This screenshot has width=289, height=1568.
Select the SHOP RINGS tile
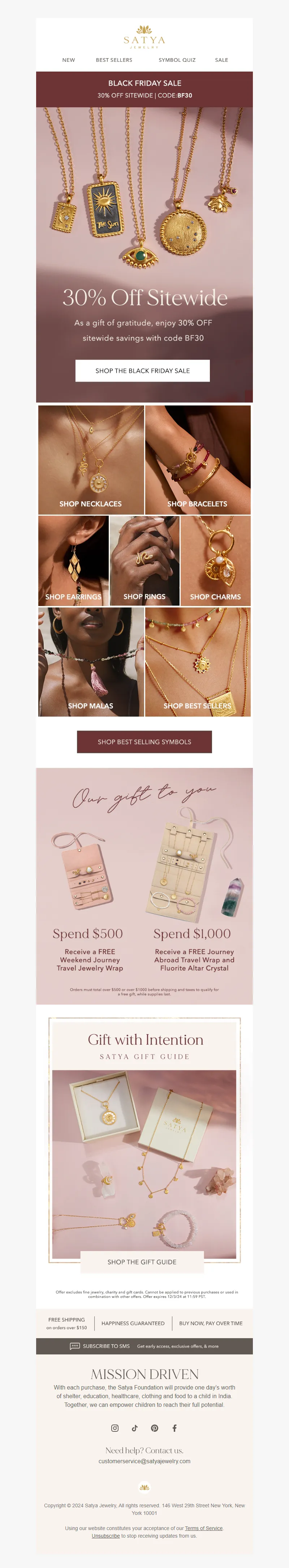click(x=144, y=560)
